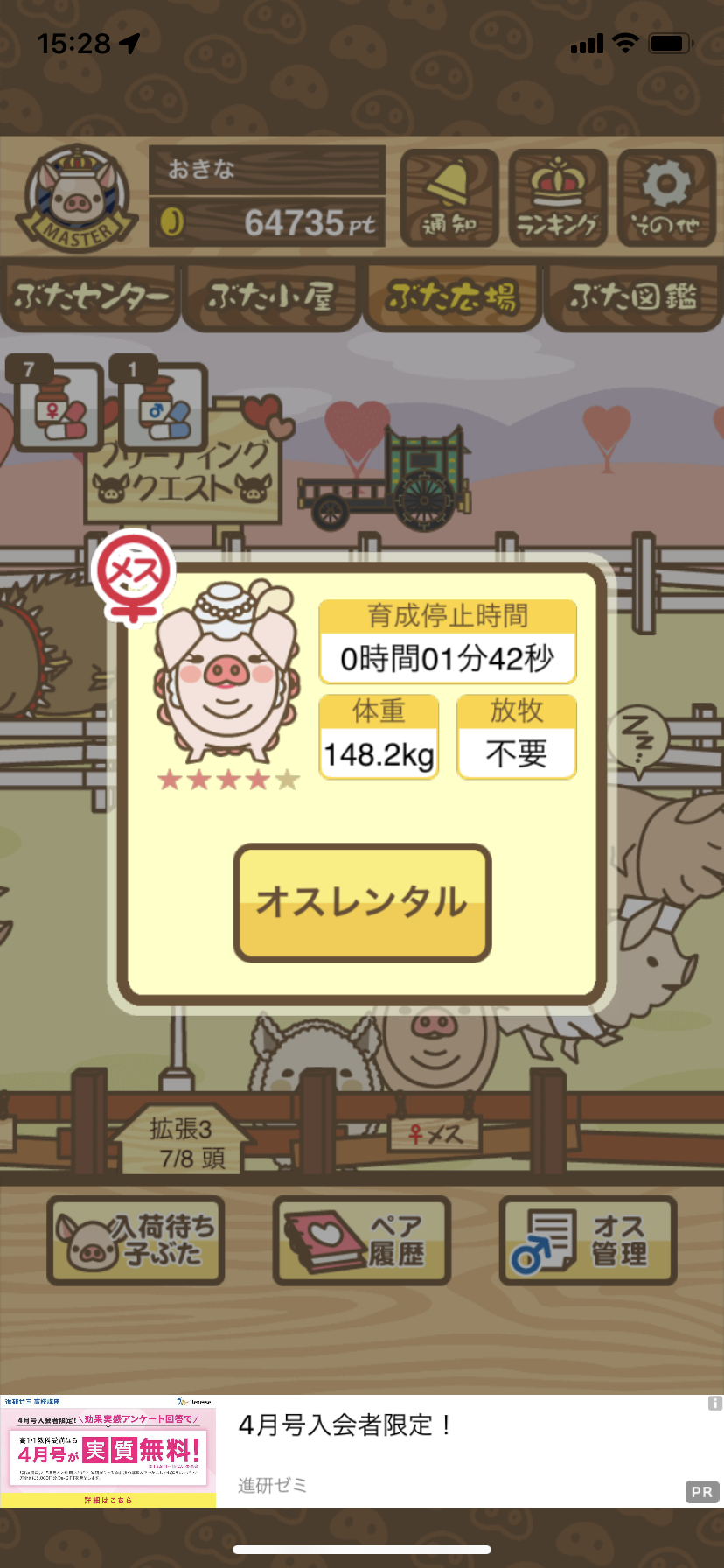Open ペア履歴 pair history

pyautogui.click(x=362, y=1241)
